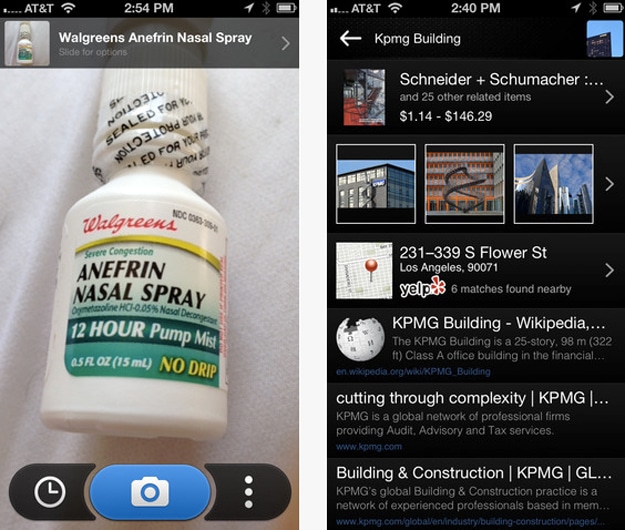The width and height of the screenshot is (625, 530).
Task: Open the 231–339 S Flower St location
Action: [x=475, y=270]
